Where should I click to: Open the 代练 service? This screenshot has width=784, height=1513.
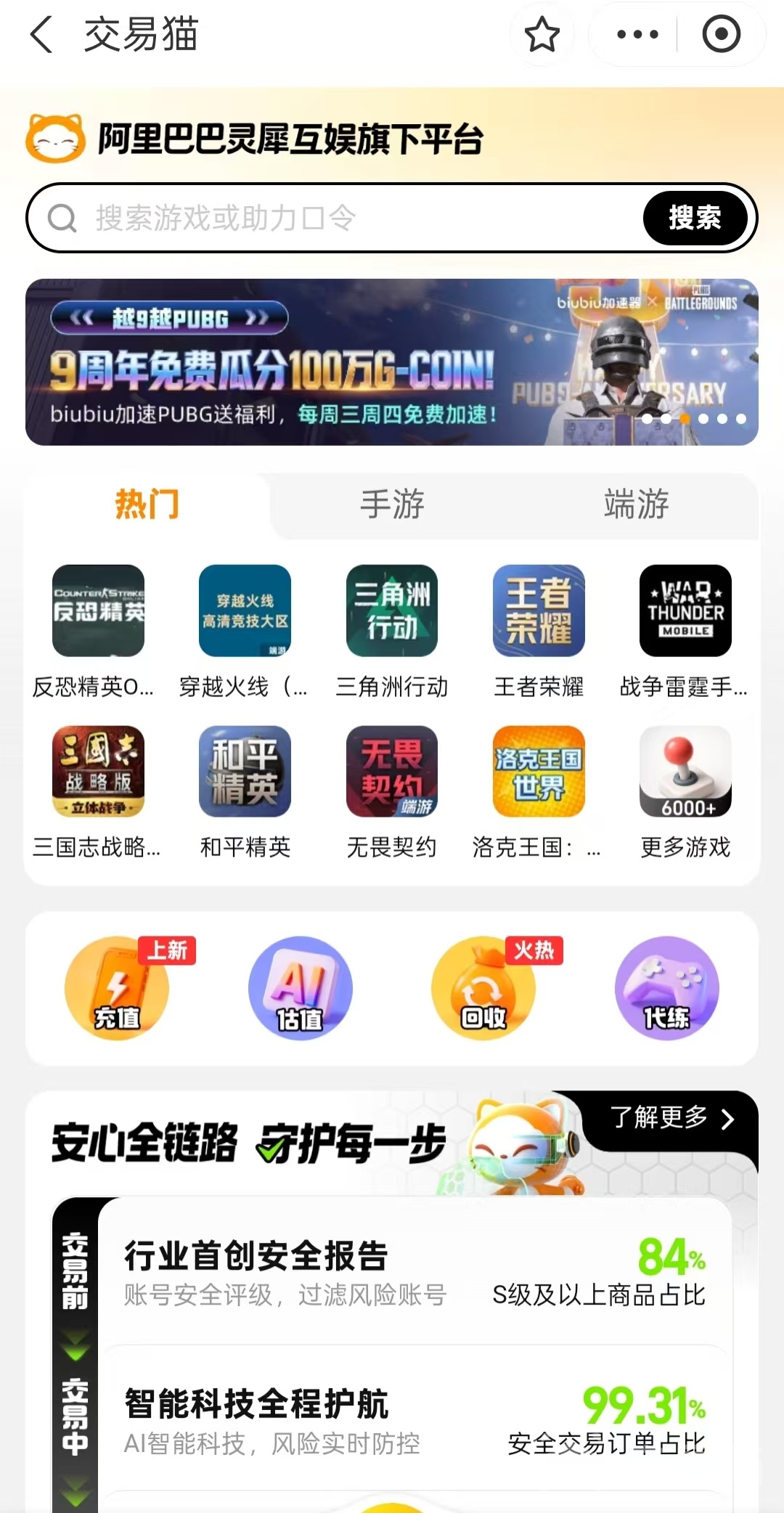click(666, 988)
